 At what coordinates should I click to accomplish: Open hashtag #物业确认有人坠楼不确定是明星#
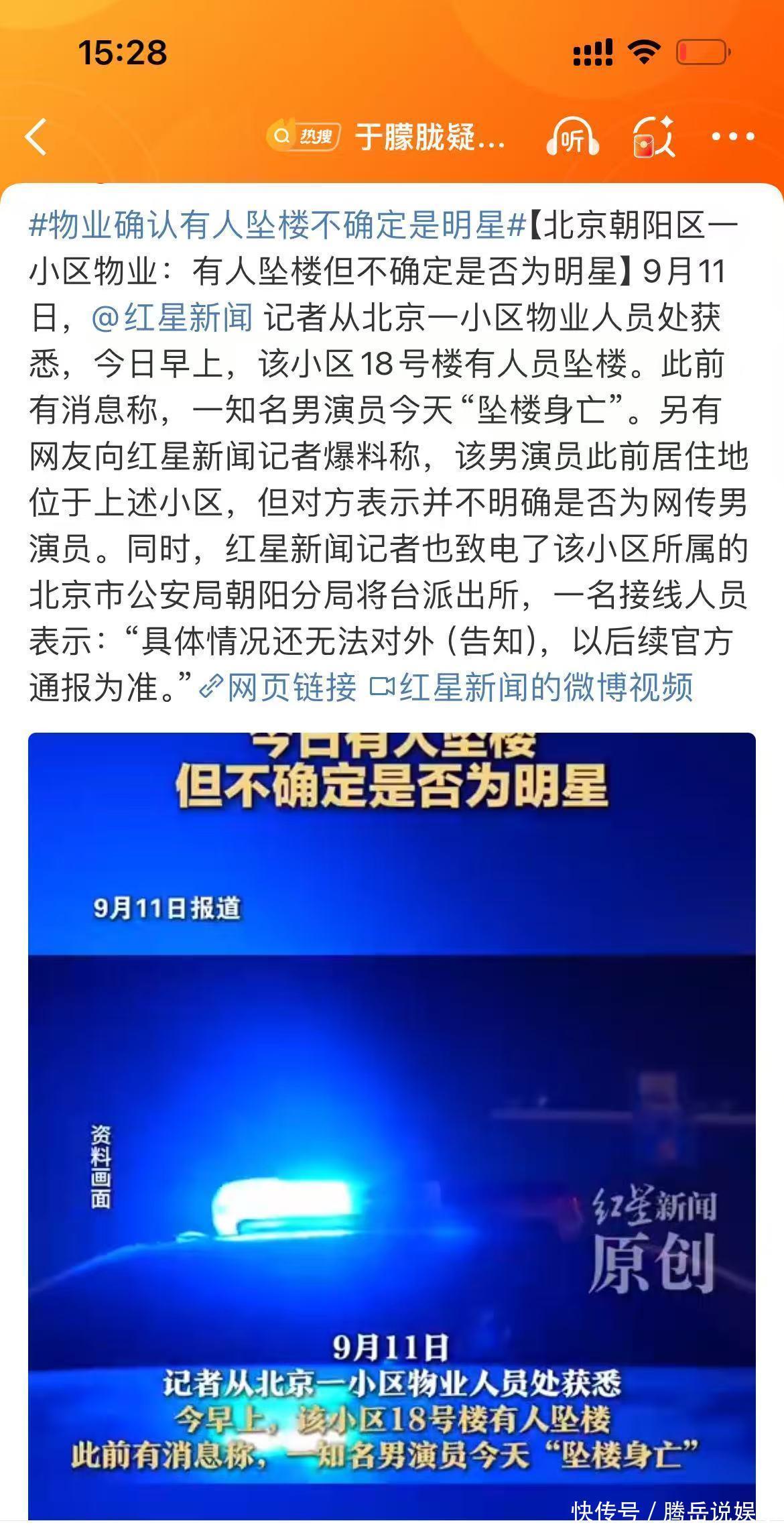(277, 225)
